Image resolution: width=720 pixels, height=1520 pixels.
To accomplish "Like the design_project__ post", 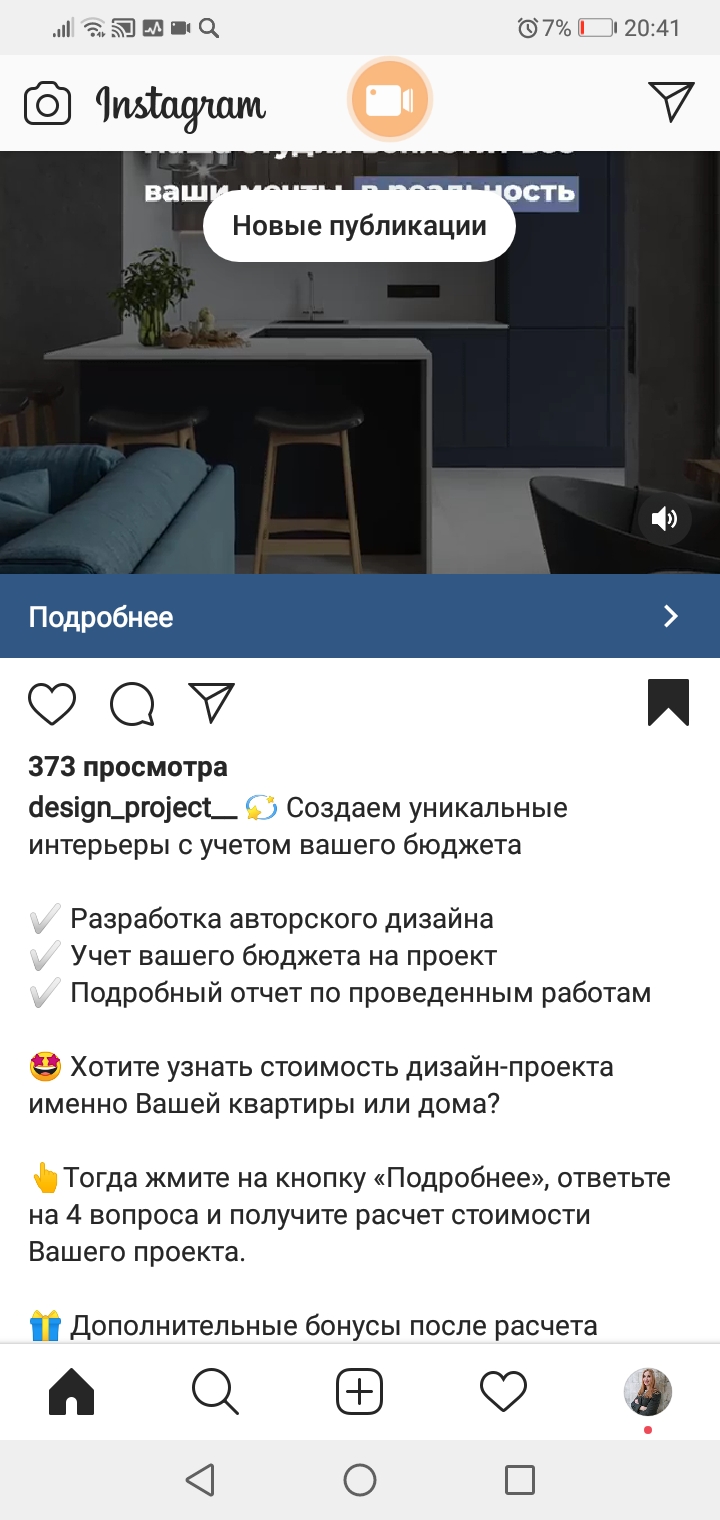I will pyautogui.click(x=52, y=704).
